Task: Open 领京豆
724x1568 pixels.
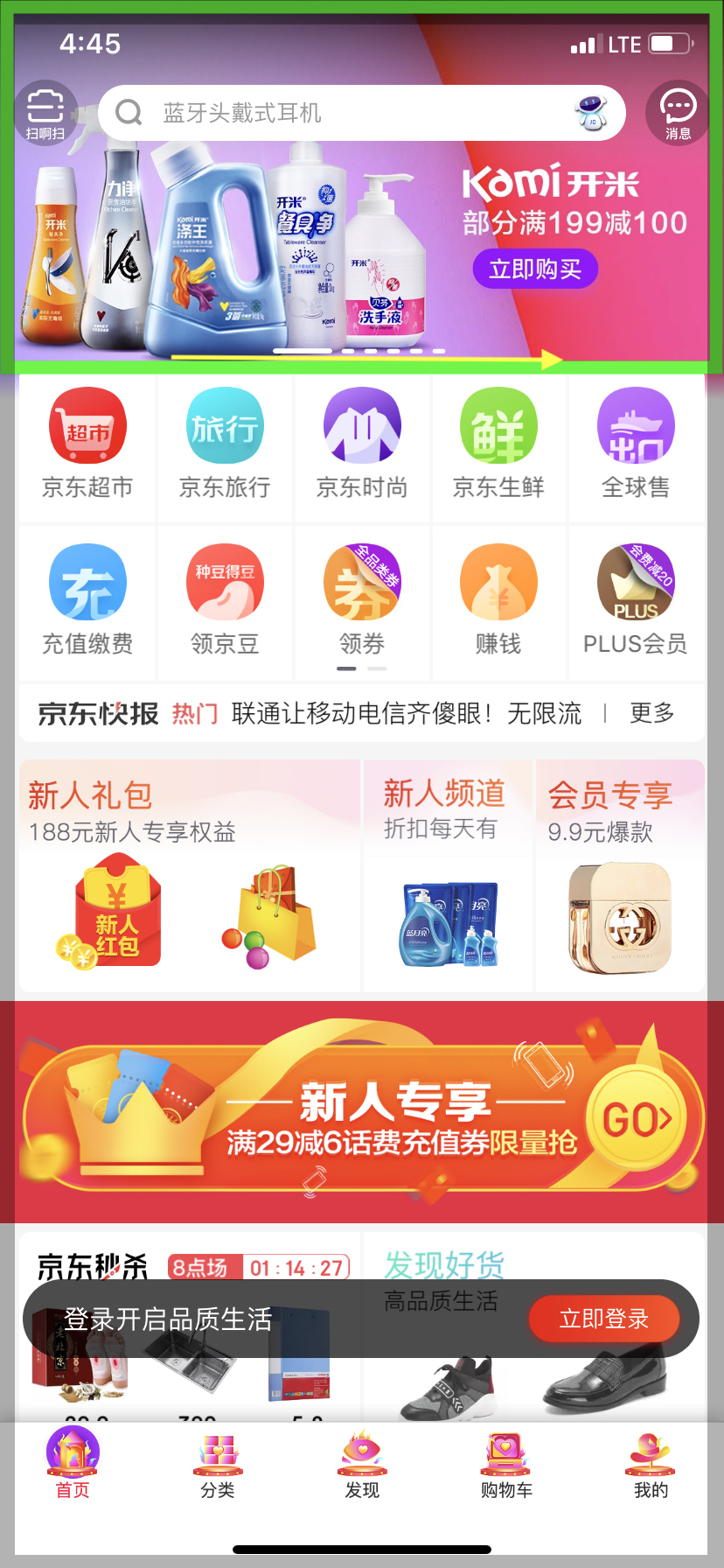Action: pyautogui.click(x=225, y=600)
